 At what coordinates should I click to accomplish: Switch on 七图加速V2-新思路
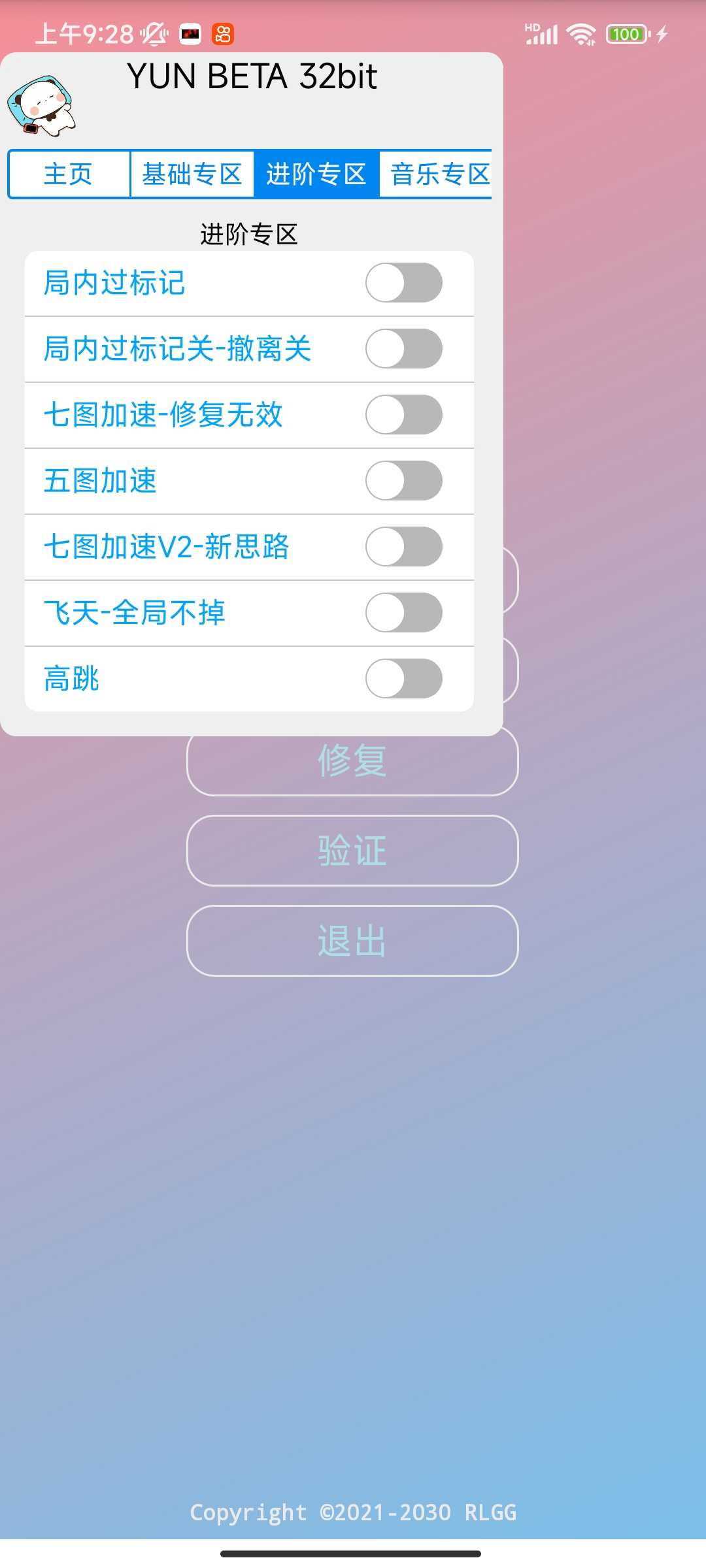coord(403,547)
